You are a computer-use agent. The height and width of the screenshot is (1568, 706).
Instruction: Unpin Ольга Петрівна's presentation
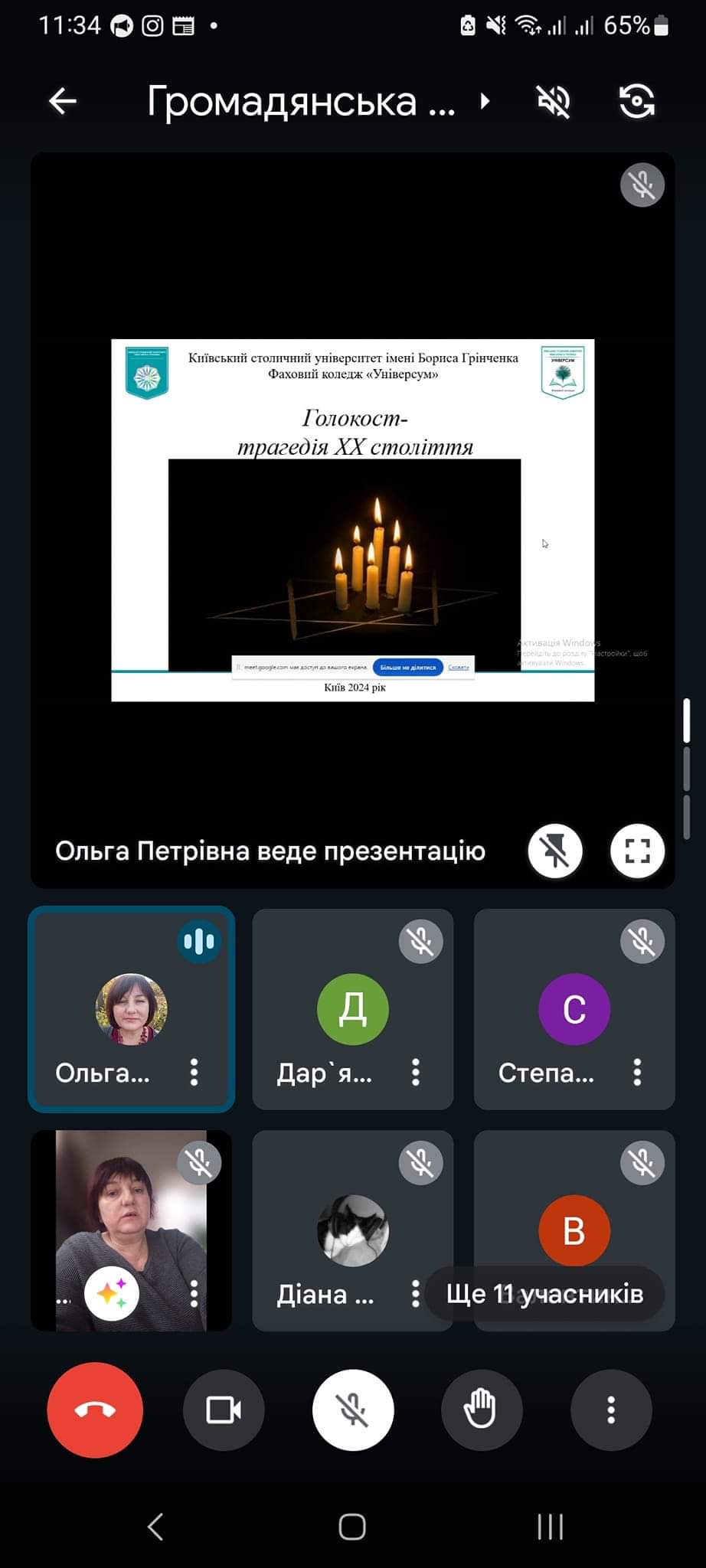(555, 851)
